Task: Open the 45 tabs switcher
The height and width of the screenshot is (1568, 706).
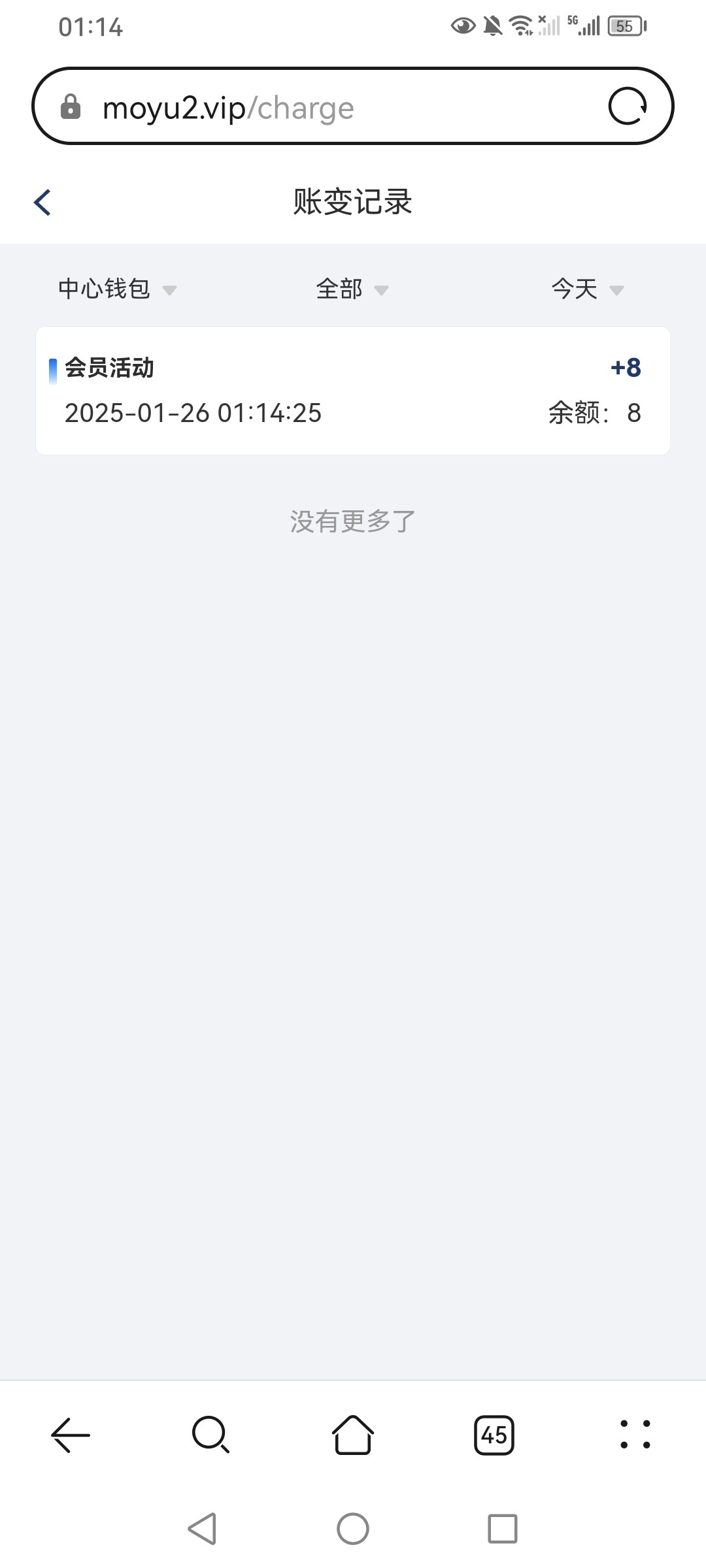Action: 494,1435
